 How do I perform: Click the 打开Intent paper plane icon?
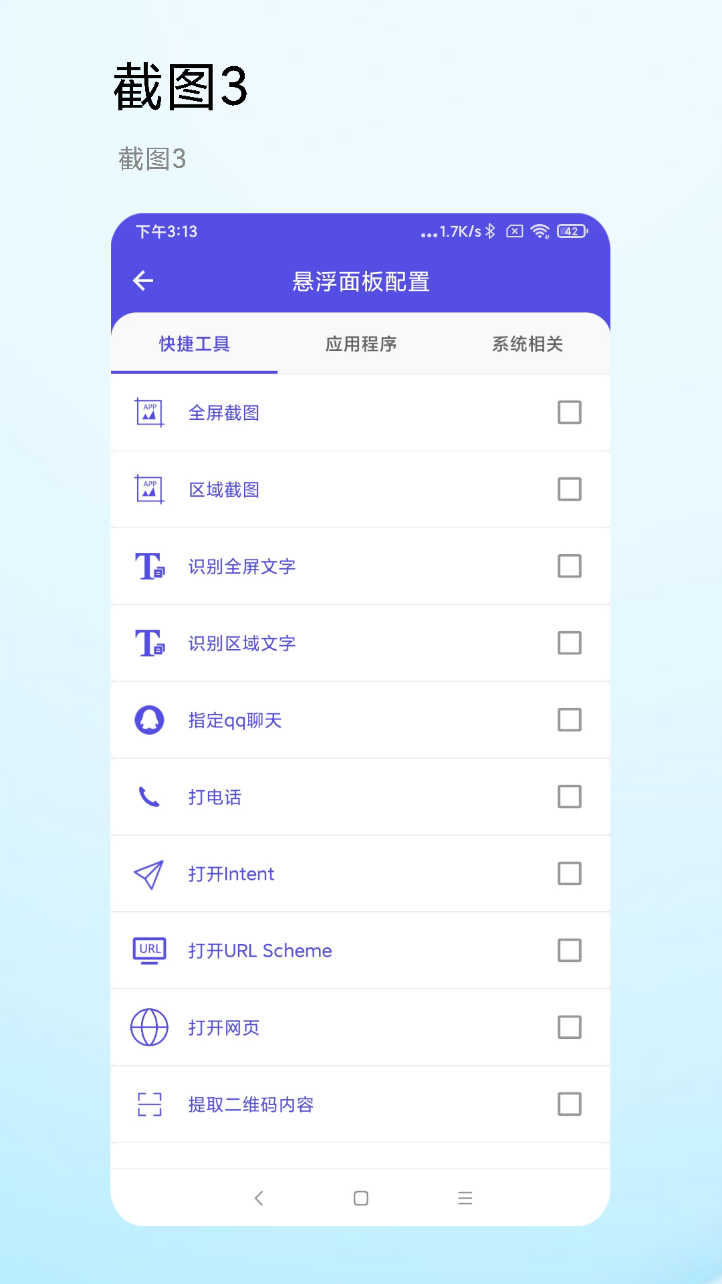click(149, 873)
